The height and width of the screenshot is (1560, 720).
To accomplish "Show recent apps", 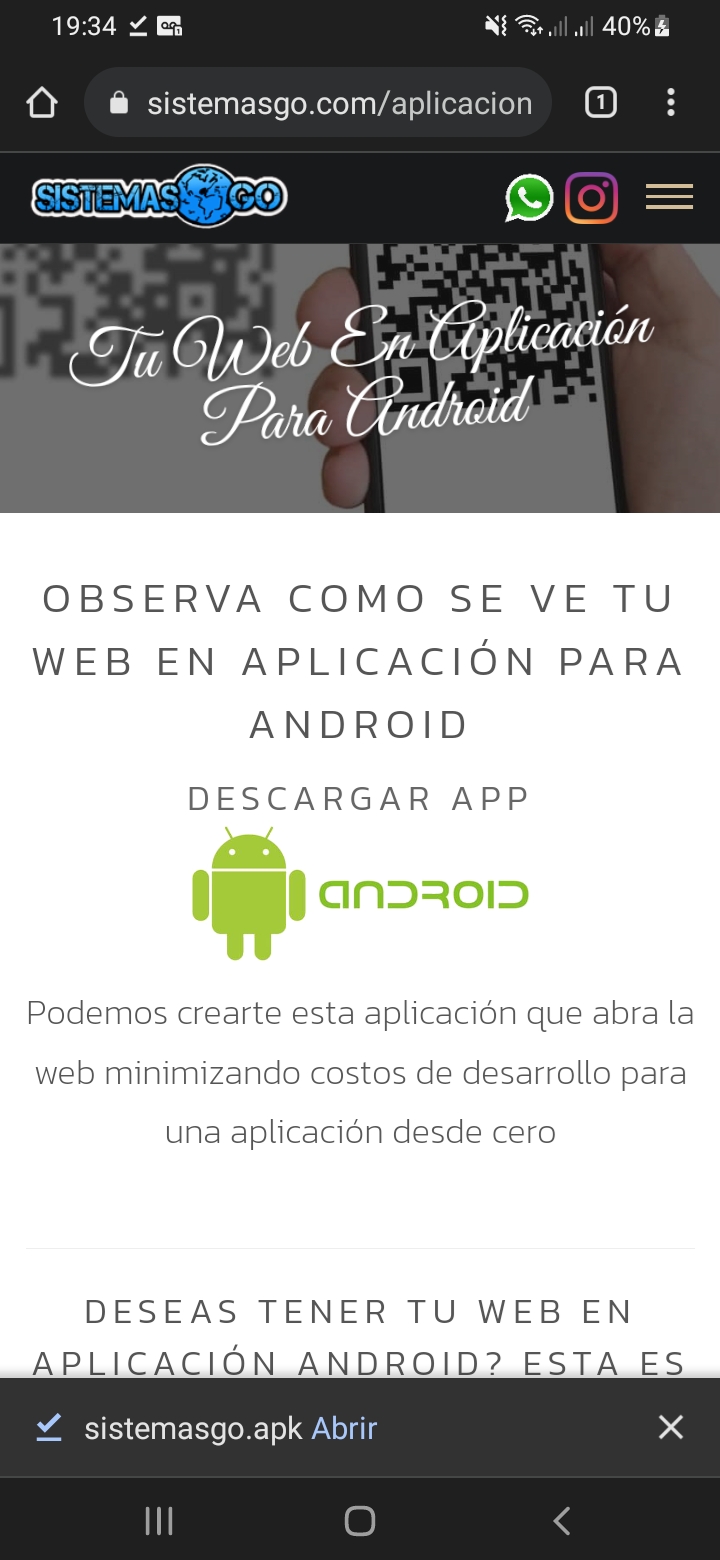I will tap(159, 1521).
